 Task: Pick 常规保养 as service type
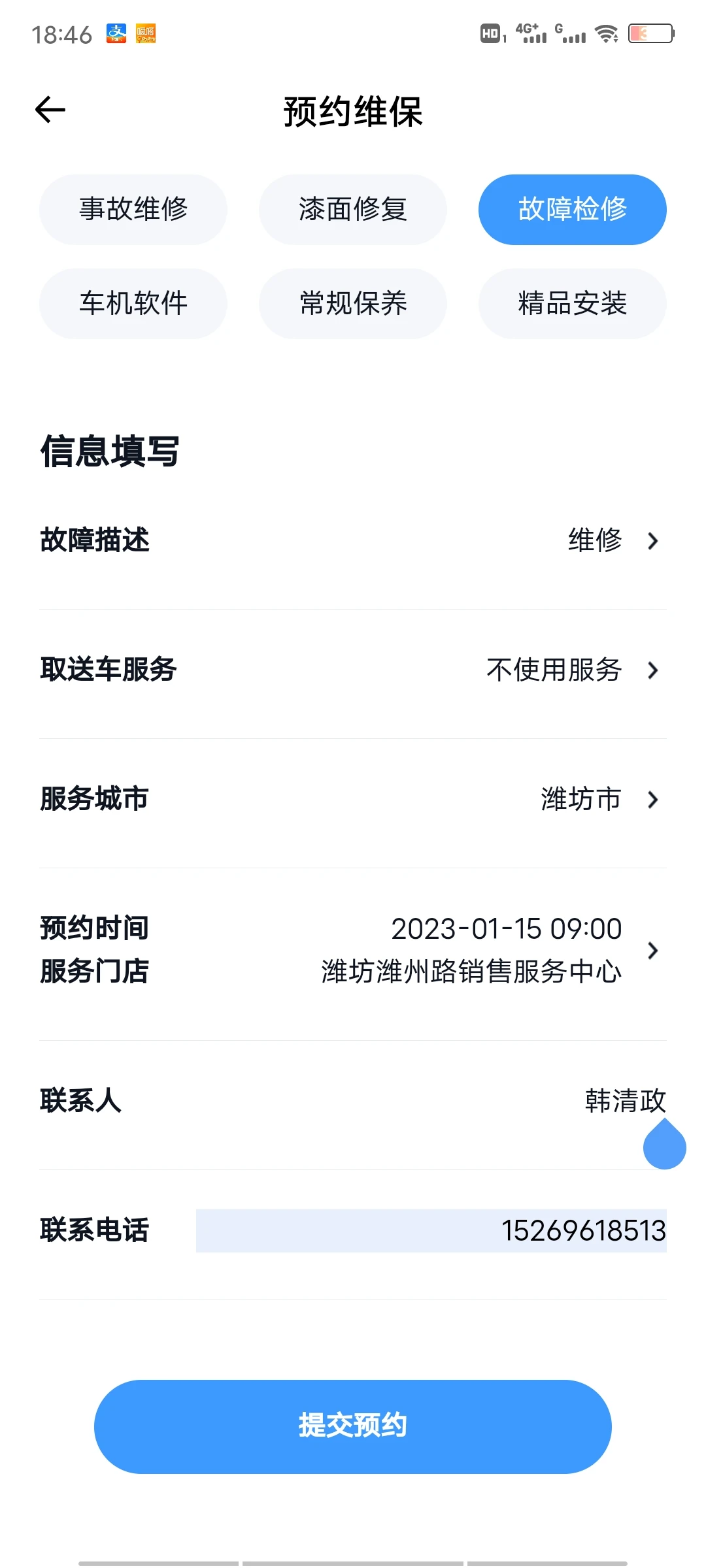(x=353, y=304)
